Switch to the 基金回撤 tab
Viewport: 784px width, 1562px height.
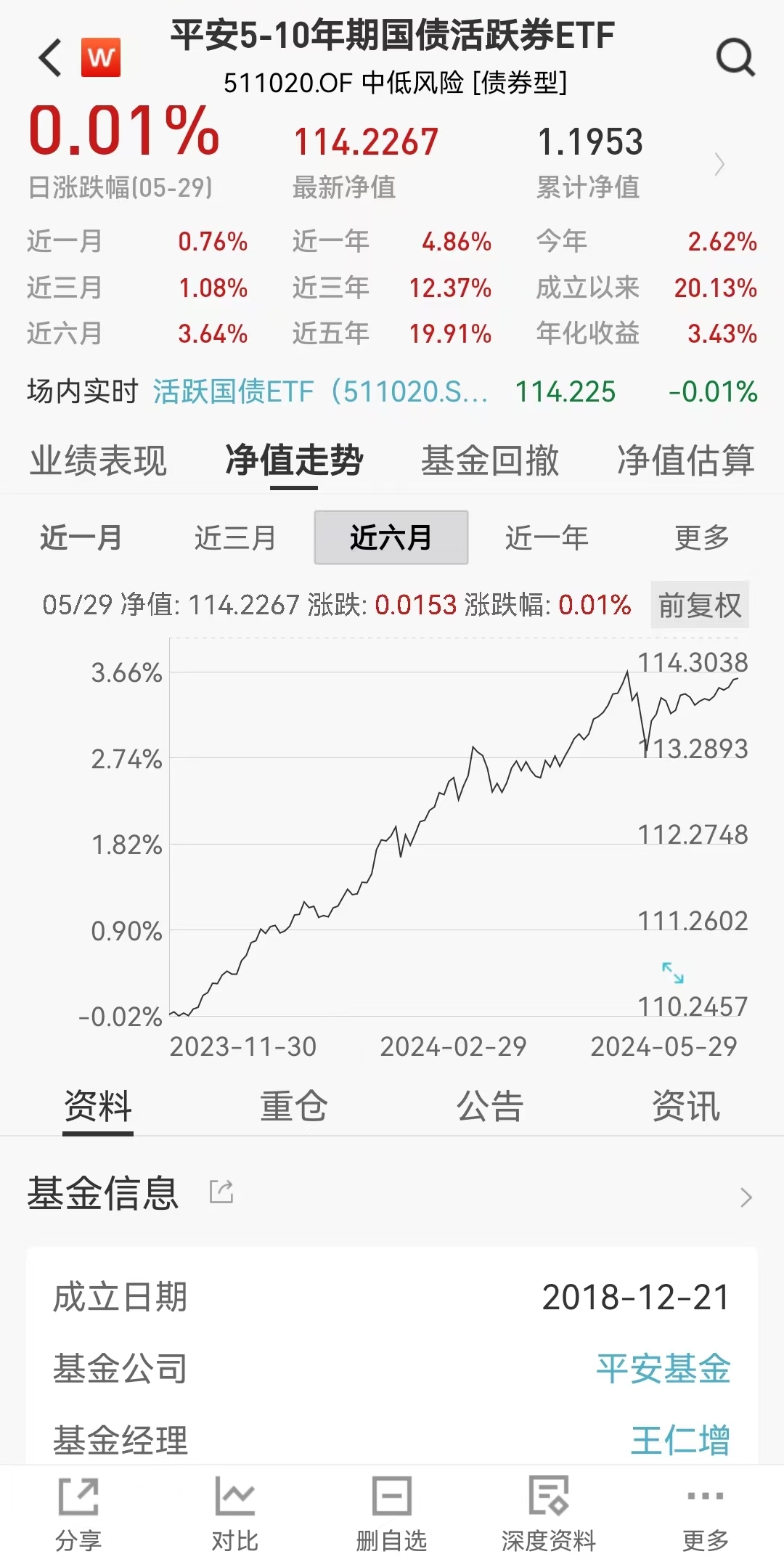coord(489,460)
